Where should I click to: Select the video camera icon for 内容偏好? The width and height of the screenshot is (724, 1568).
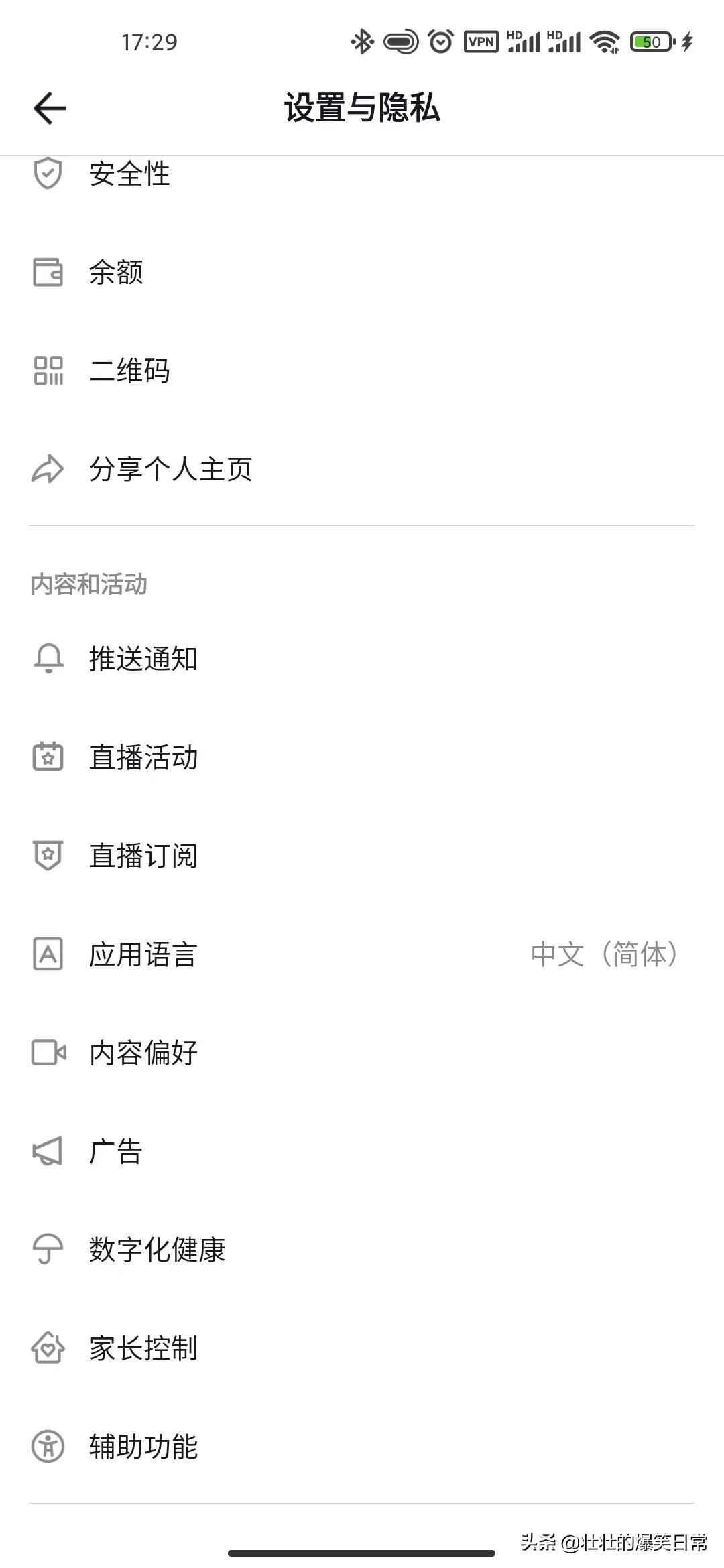47,1053
